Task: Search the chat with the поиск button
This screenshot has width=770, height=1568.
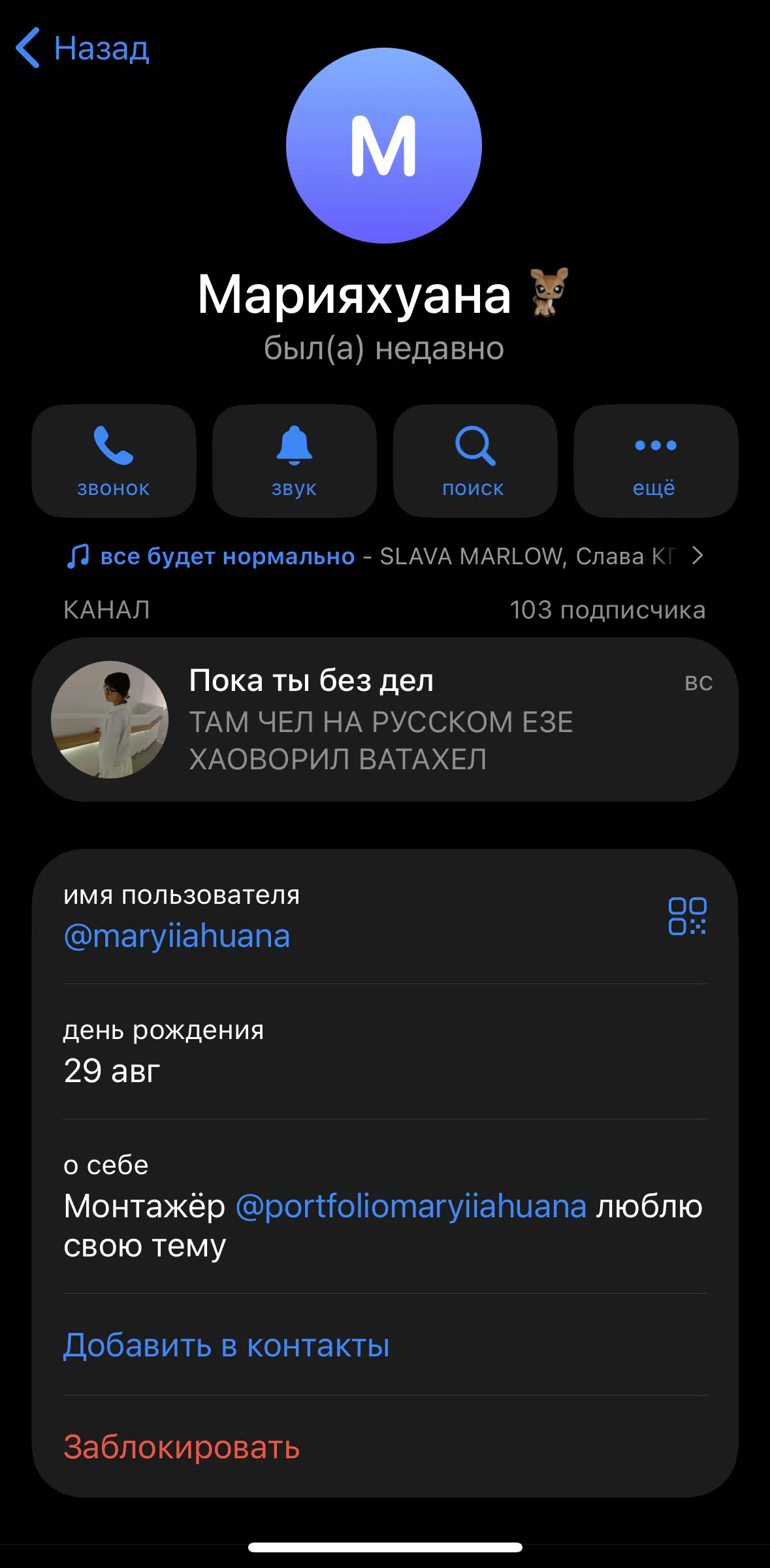Action: (475, 461)
